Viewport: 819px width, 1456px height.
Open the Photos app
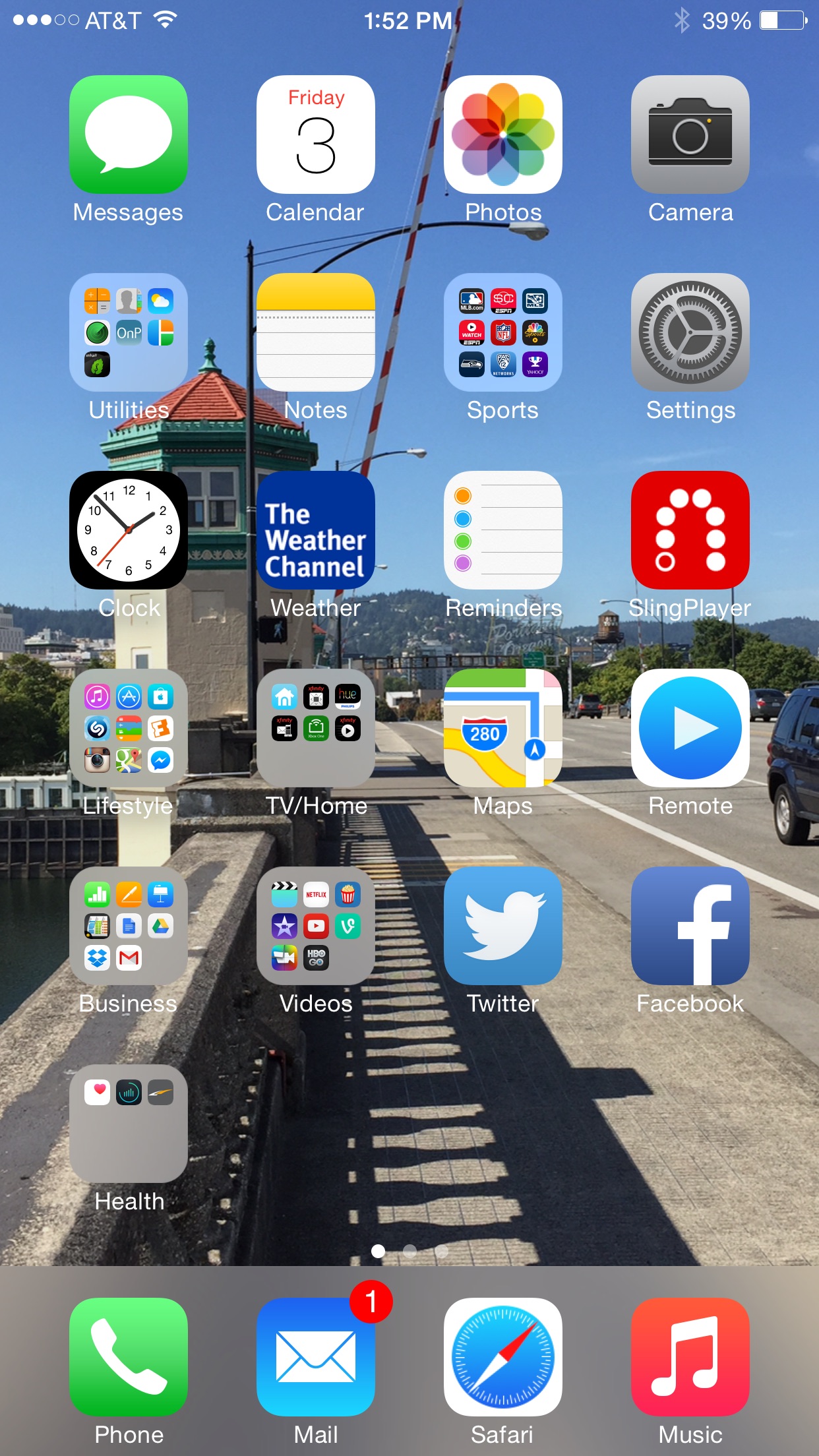(x=503, y=135)
